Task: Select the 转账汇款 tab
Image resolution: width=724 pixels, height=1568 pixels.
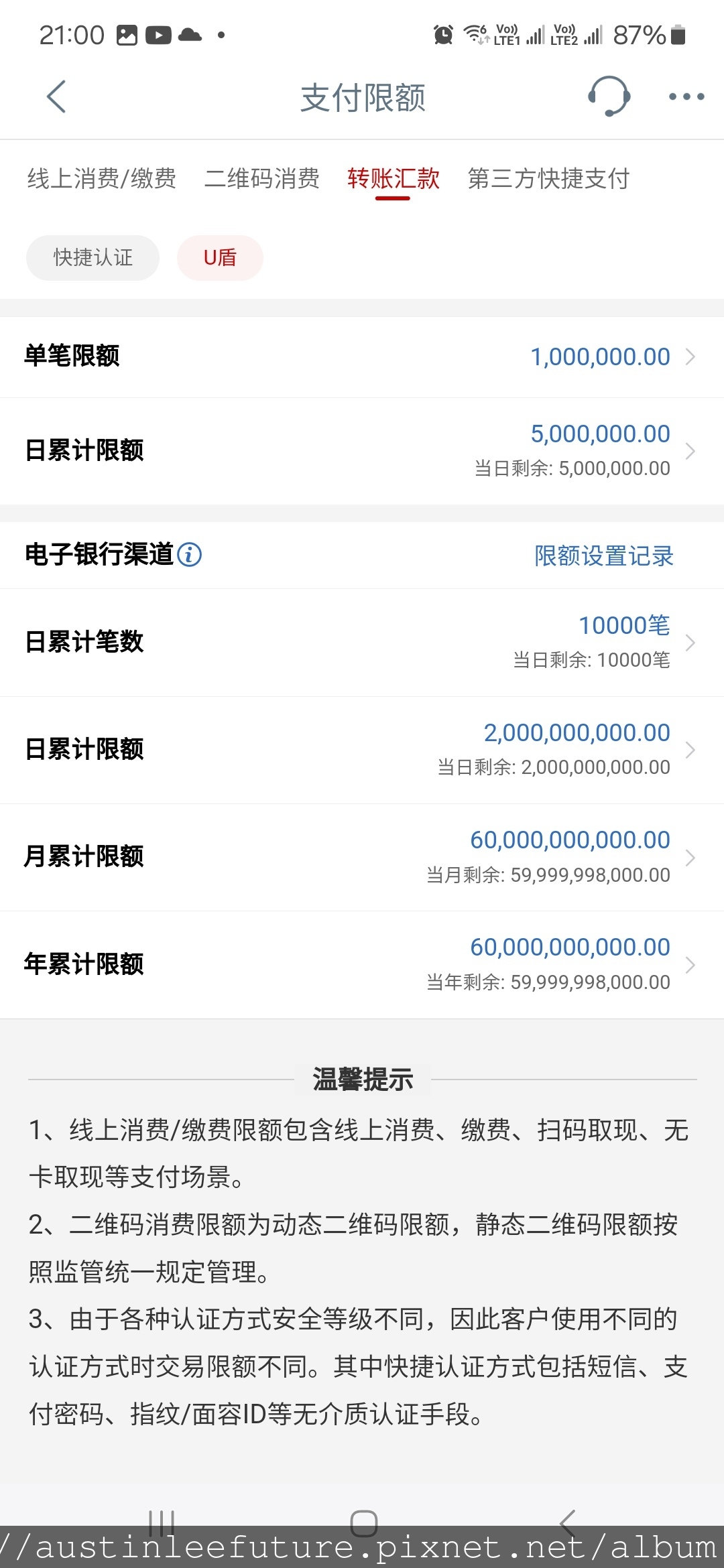Action: [x=393, y=180]
